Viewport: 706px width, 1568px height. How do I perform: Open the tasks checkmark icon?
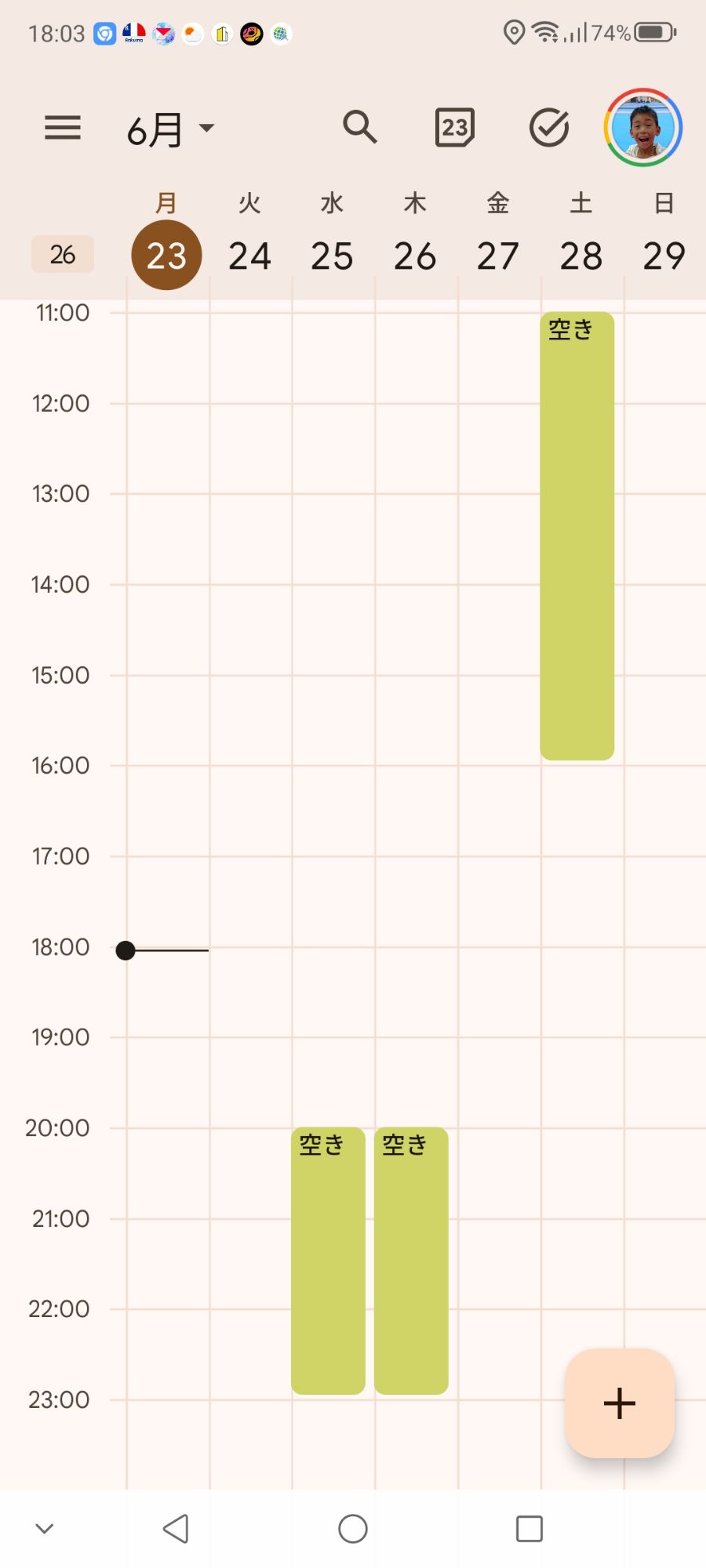[549, 128]
